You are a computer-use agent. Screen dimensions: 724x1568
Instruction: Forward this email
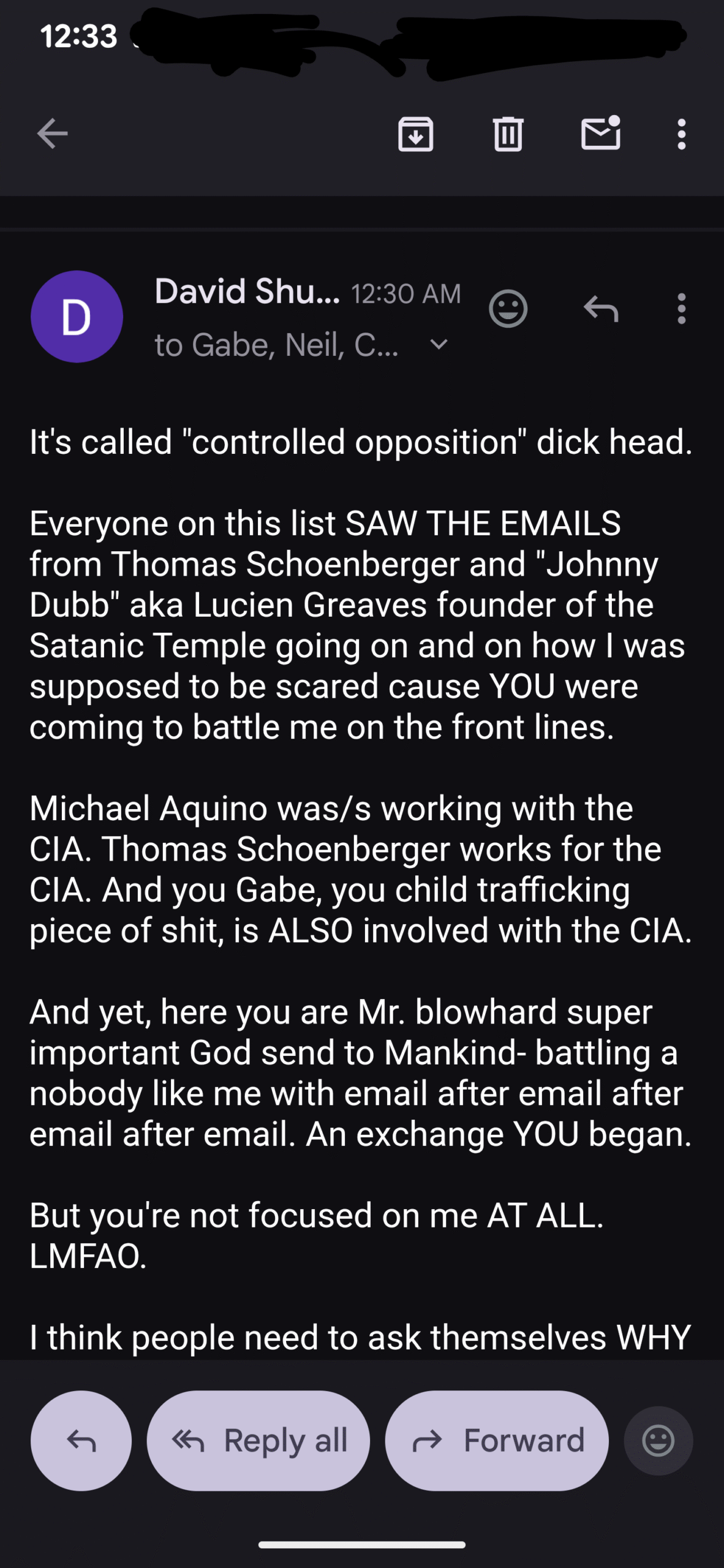pyautogui.click(x=497, y=1441)
